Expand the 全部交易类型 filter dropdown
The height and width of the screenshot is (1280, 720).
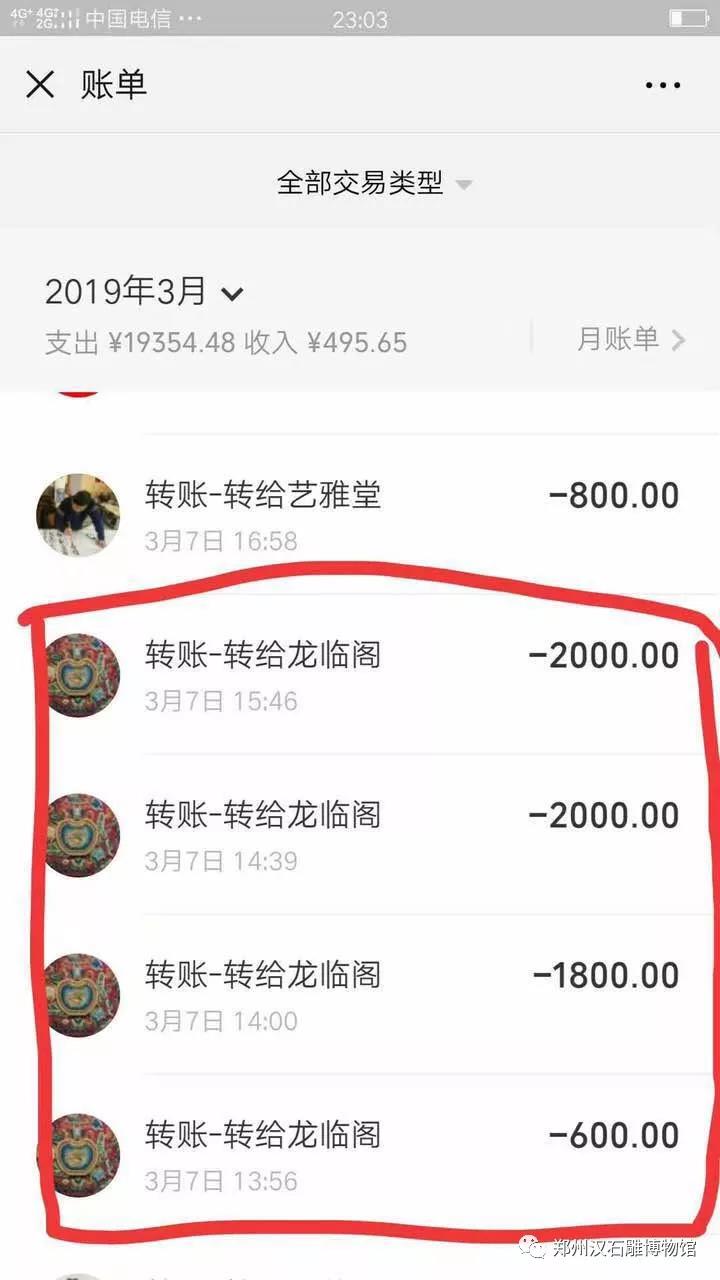373,183
